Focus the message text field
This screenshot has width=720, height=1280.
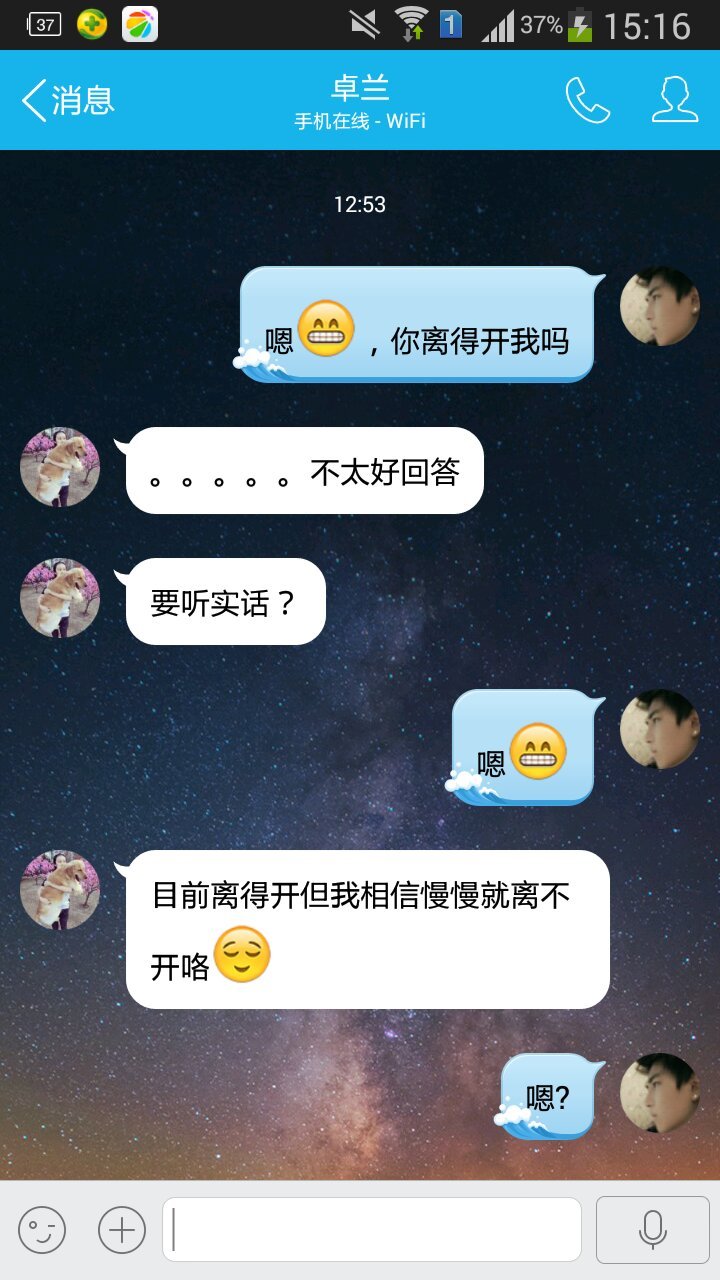(372, 1229)
